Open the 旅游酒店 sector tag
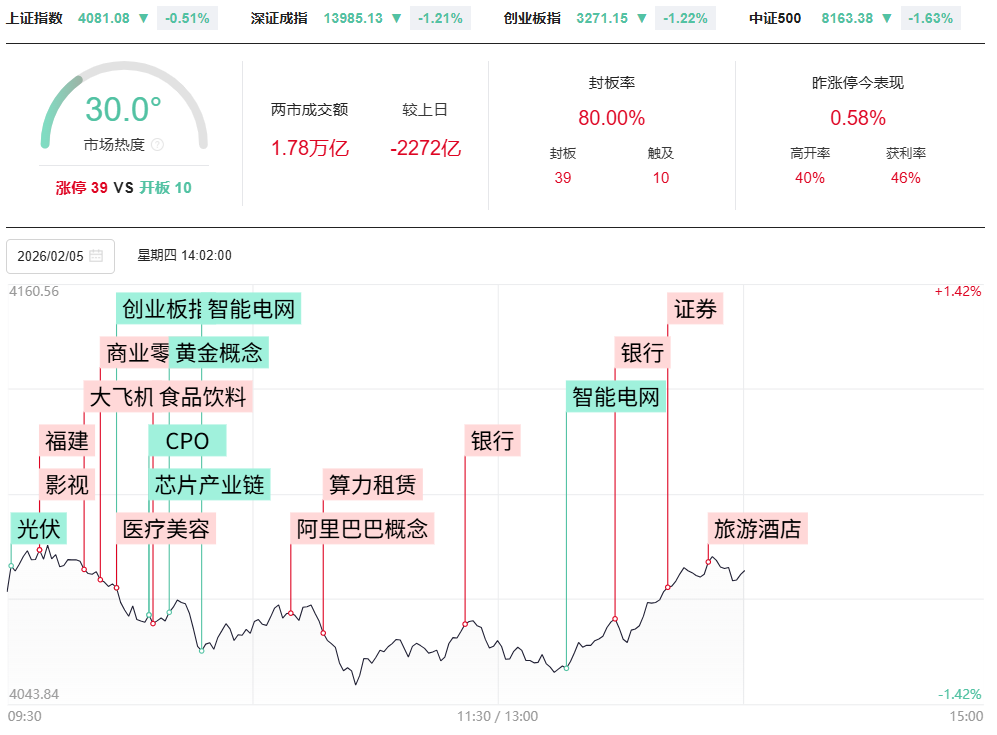Image resolution: width=997 pixels, height=735 pixels. point(756,529)
